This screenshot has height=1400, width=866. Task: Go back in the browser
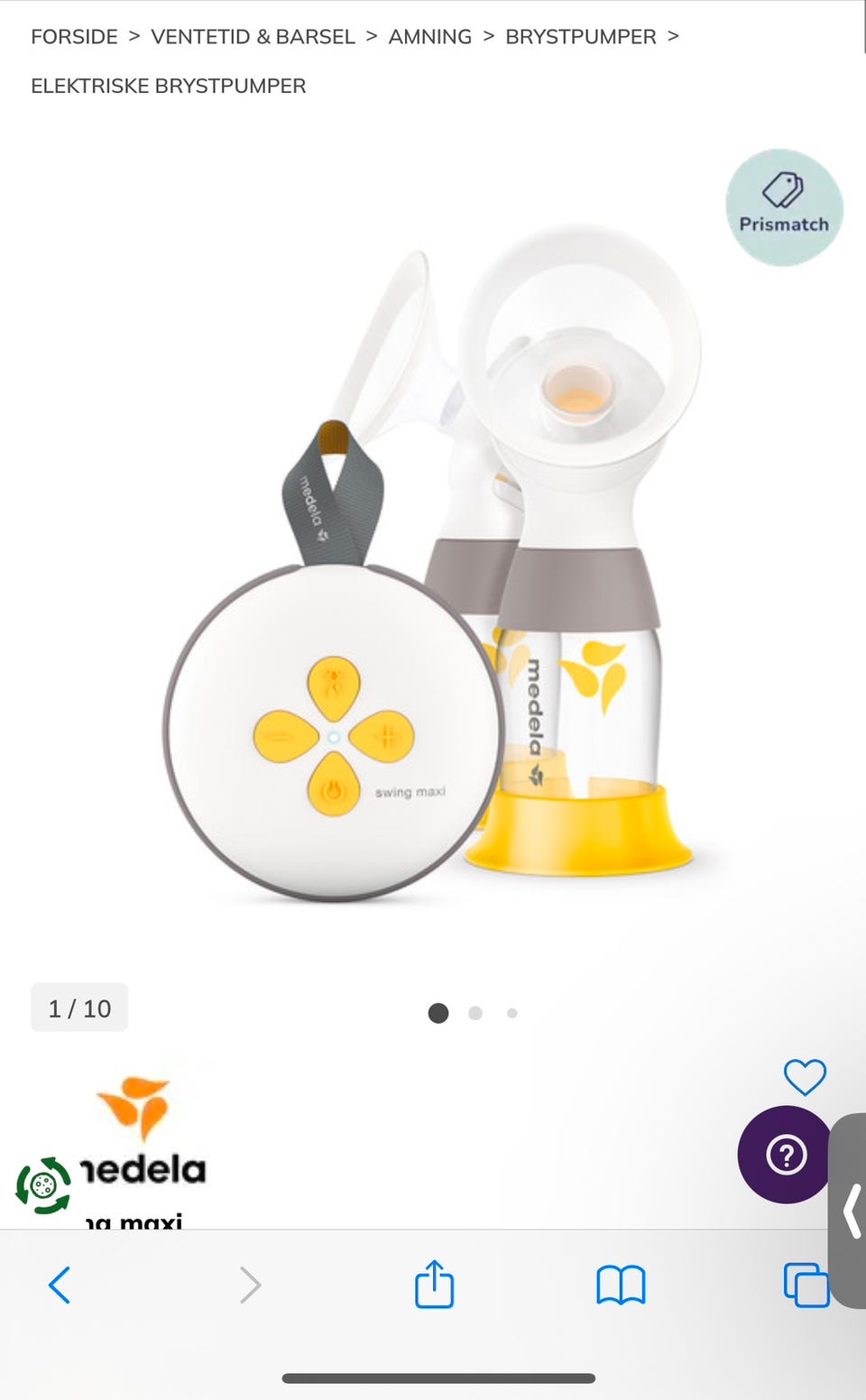(x=60, y=1285)
